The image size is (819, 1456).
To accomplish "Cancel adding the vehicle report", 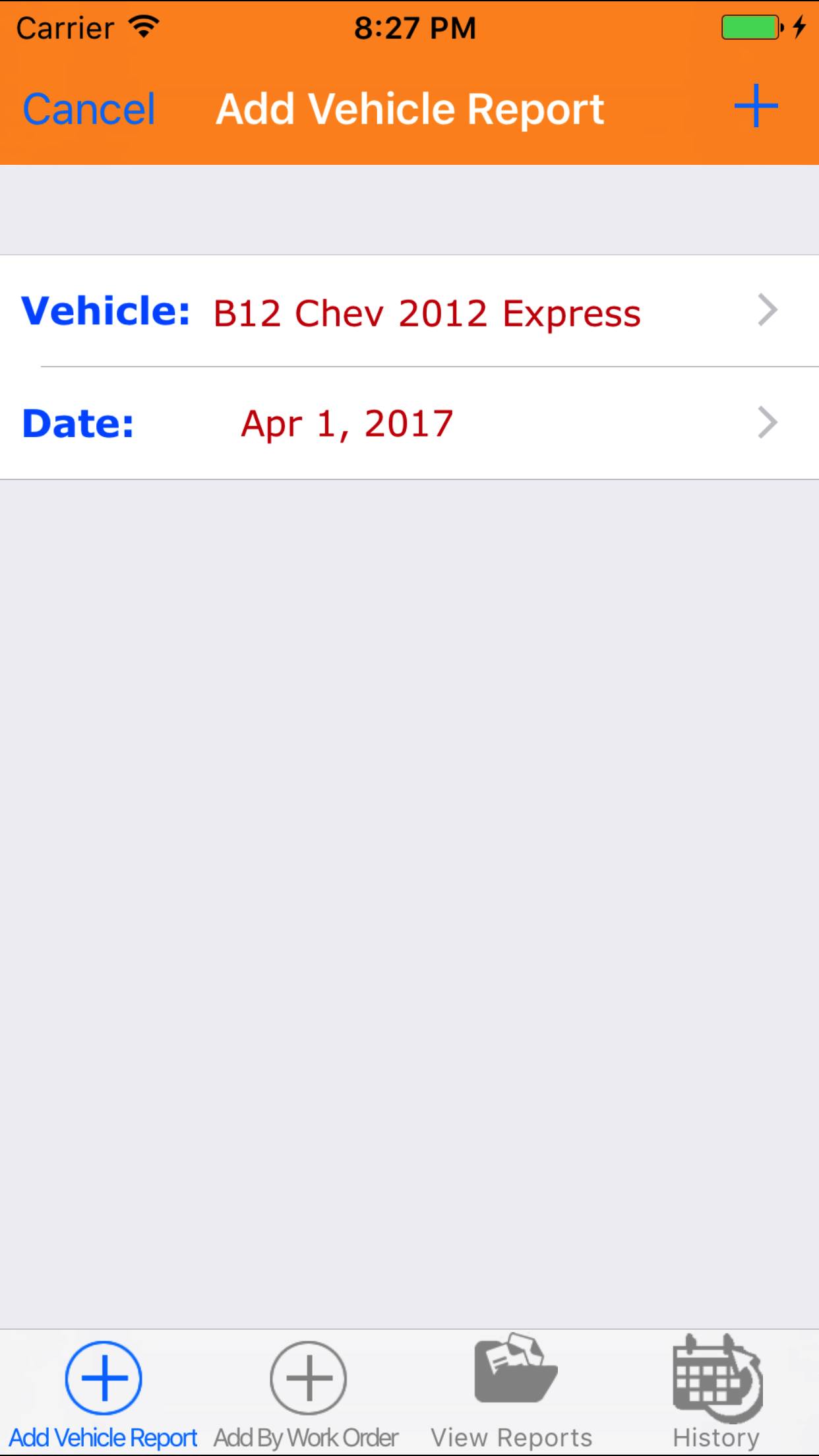I will tap(89, 109).
